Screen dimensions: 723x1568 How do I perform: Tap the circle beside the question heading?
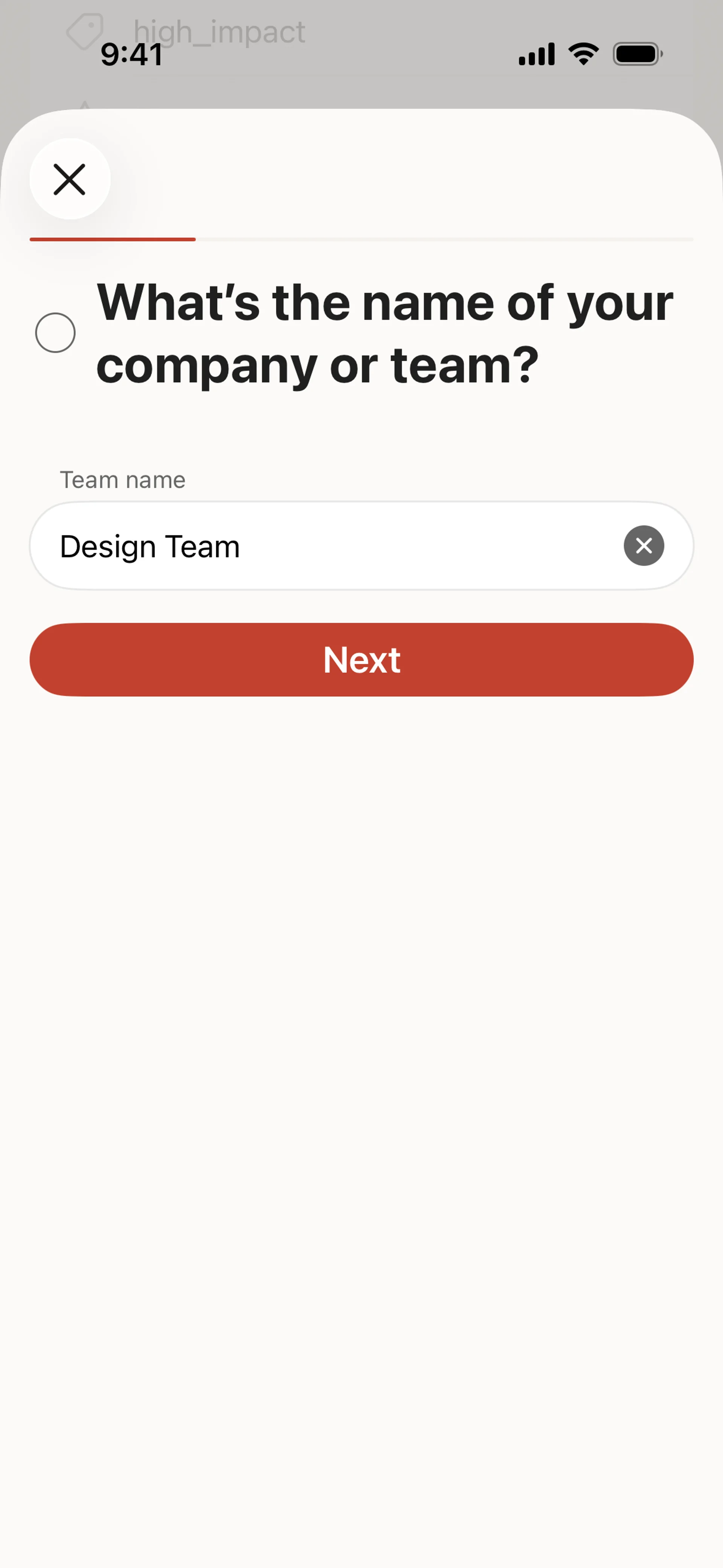coord(55,333)
